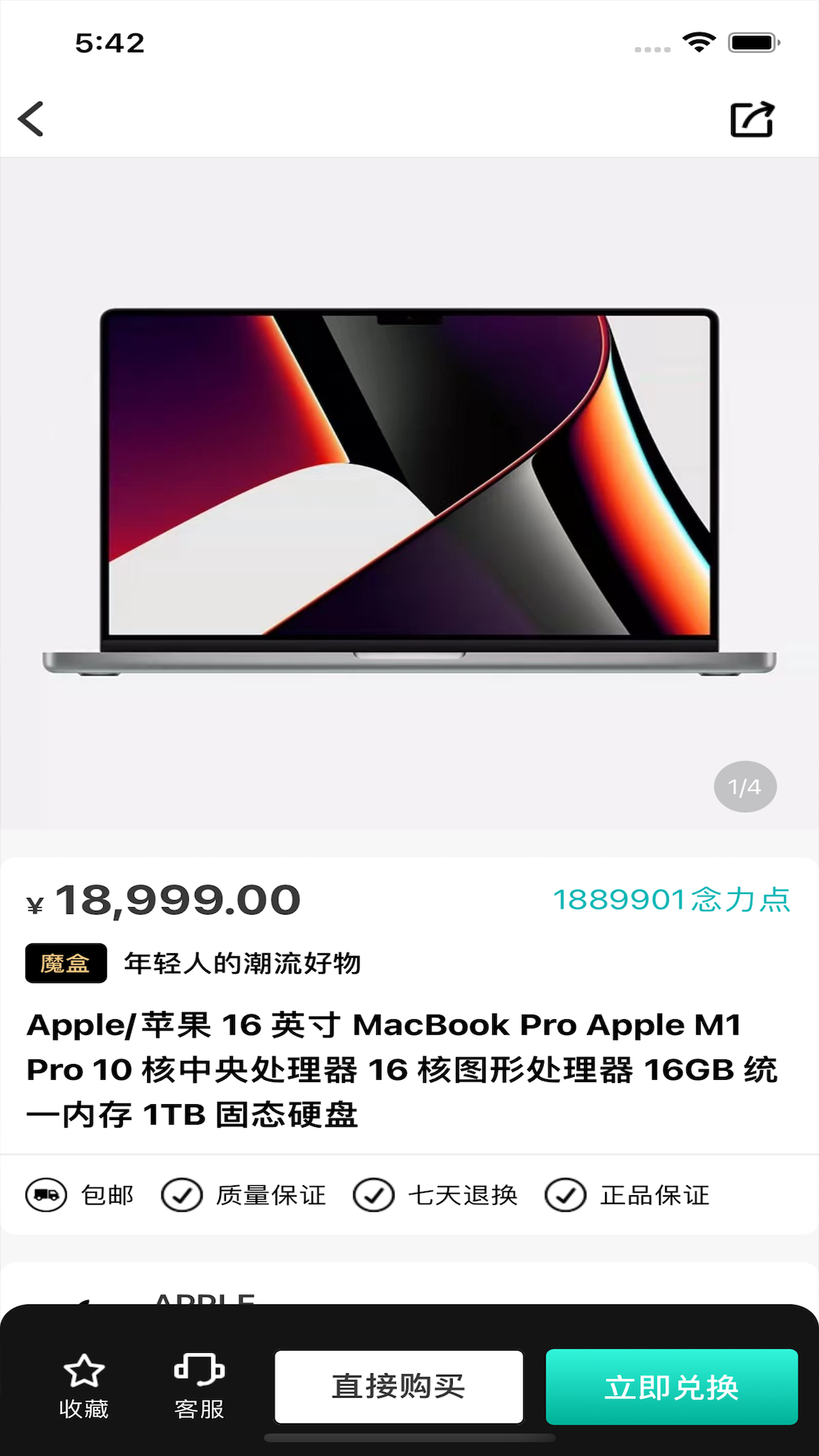Open the share icon at top right

pos(752,119)
